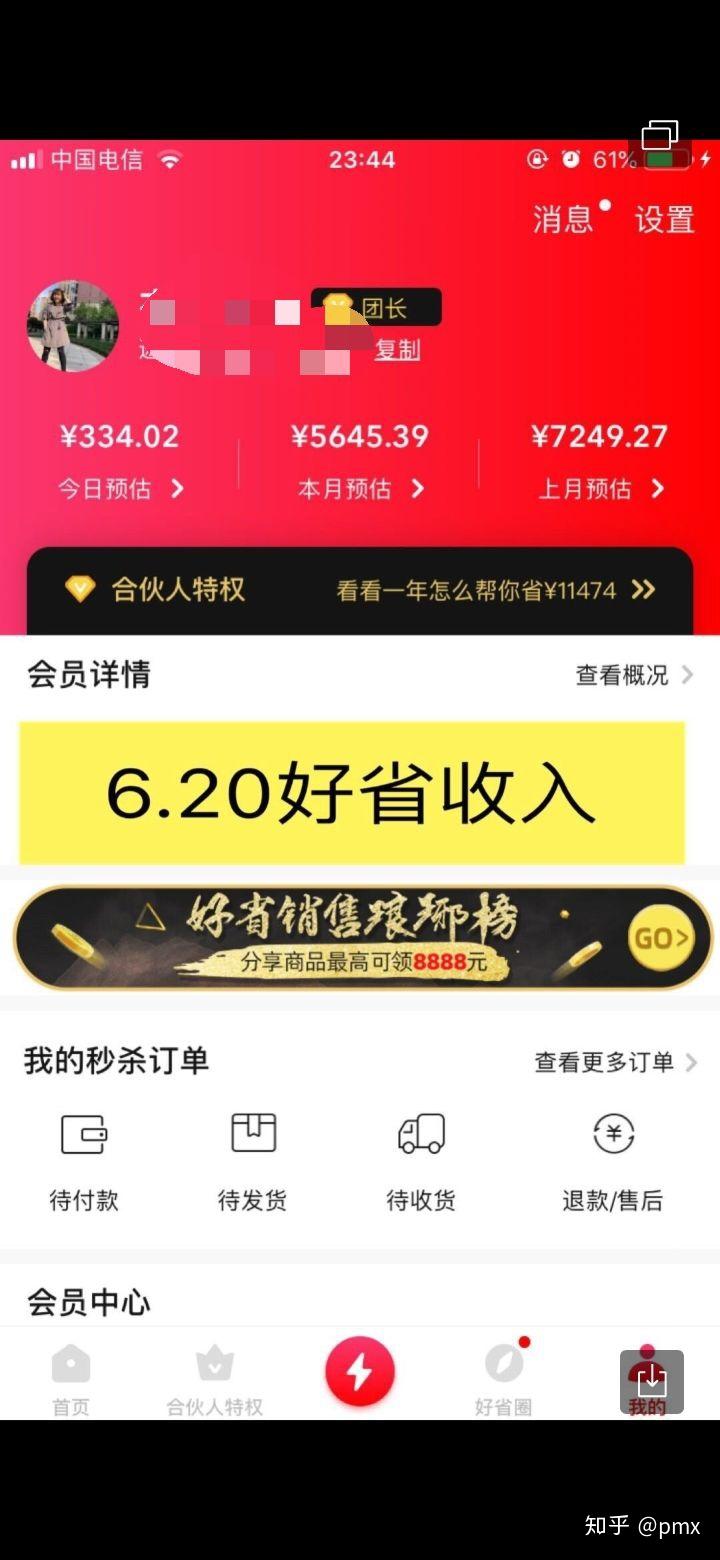Open 退款/售后 refund orders

612,1160
